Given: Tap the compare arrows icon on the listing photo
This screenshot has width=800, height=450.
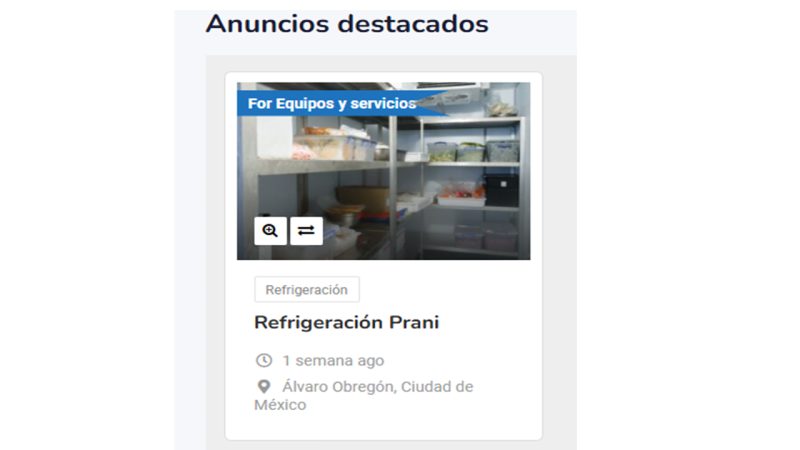Looking at the screenshot, I should (306, 231).
